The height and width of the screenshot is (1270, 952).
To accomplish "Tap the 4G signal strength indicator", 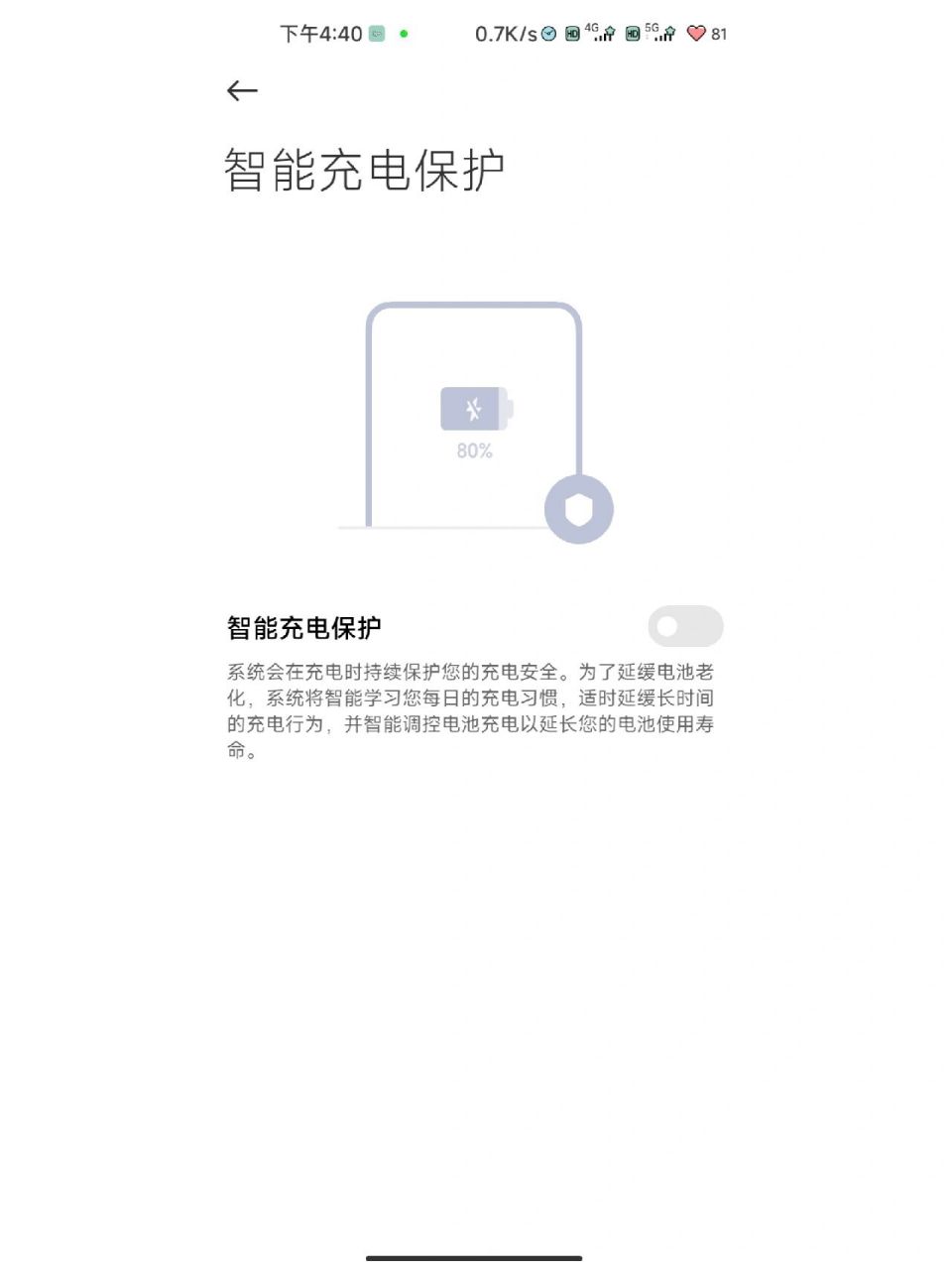I will click(x=603, y=35).
